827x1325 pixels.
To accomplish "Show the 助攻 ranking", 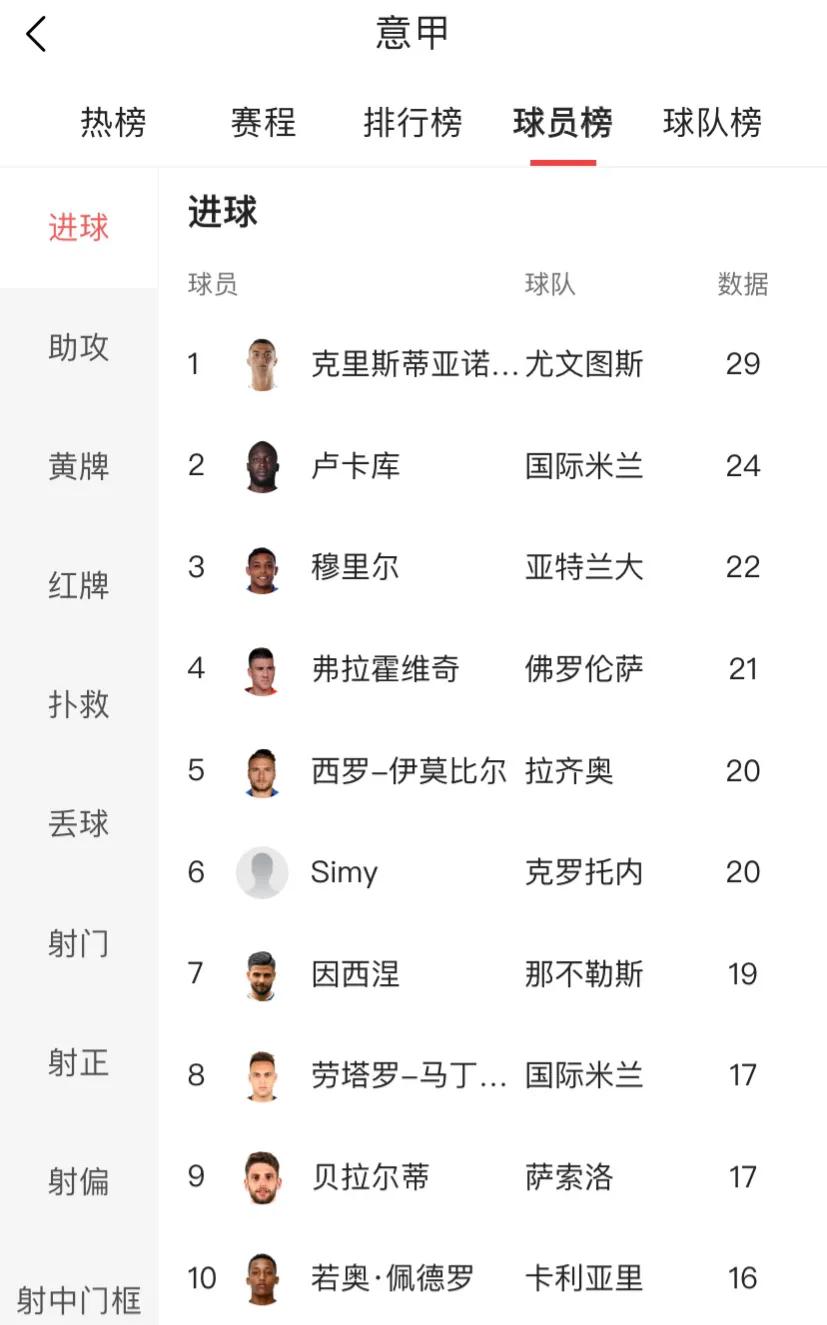I will tap(78, 347).
